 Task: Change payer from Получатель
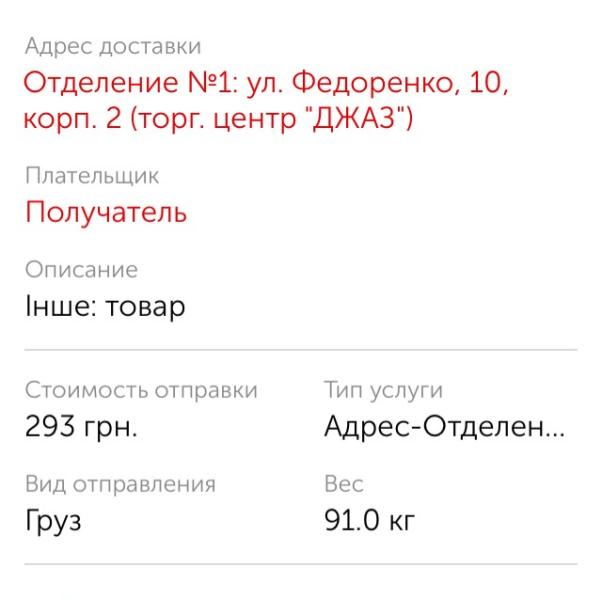(106, 213)
